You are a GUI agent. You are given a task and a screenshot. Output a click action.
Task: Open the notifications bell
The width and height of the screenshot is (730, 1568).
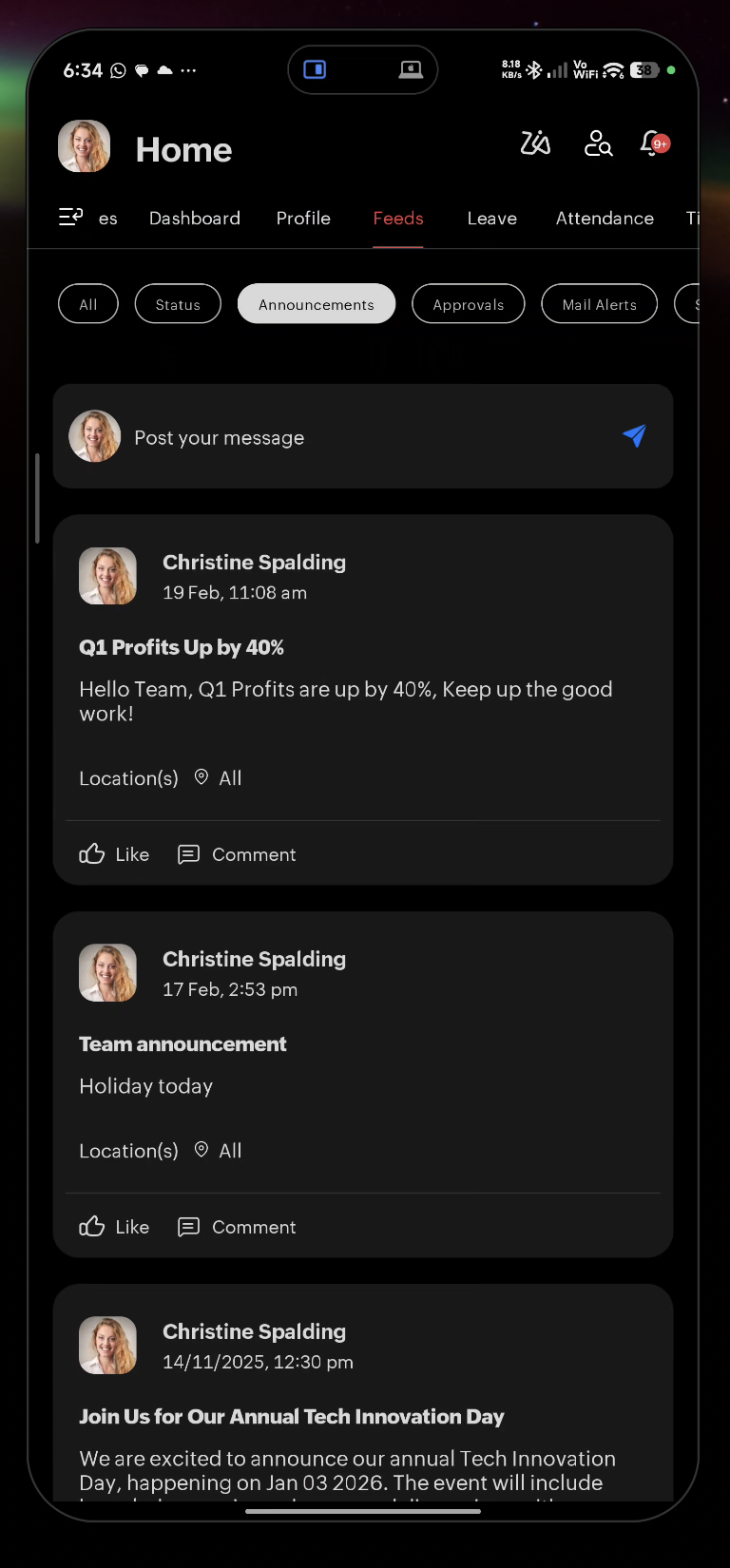(x=653, y=143)
